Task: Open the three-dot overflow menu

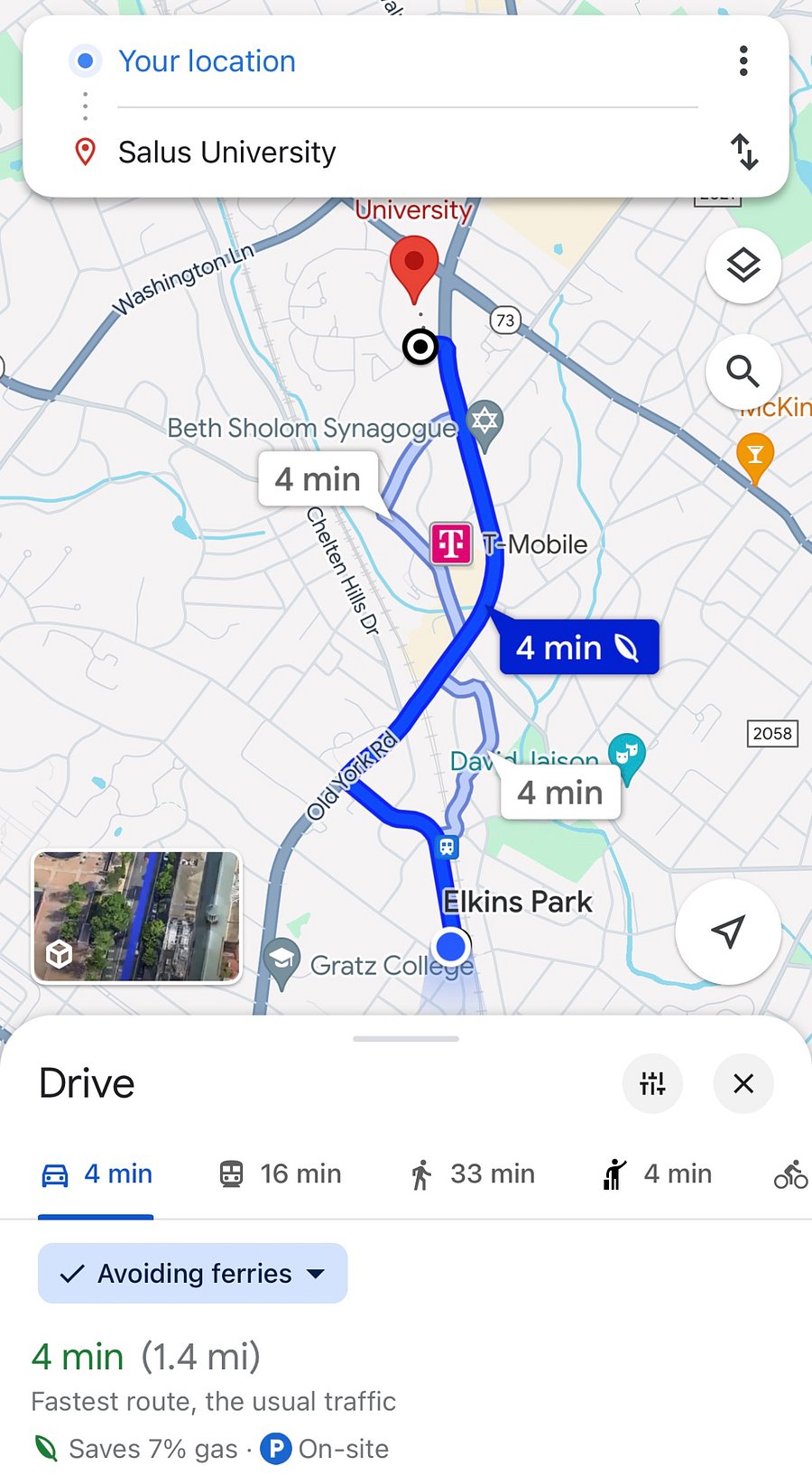Action: 743,60
